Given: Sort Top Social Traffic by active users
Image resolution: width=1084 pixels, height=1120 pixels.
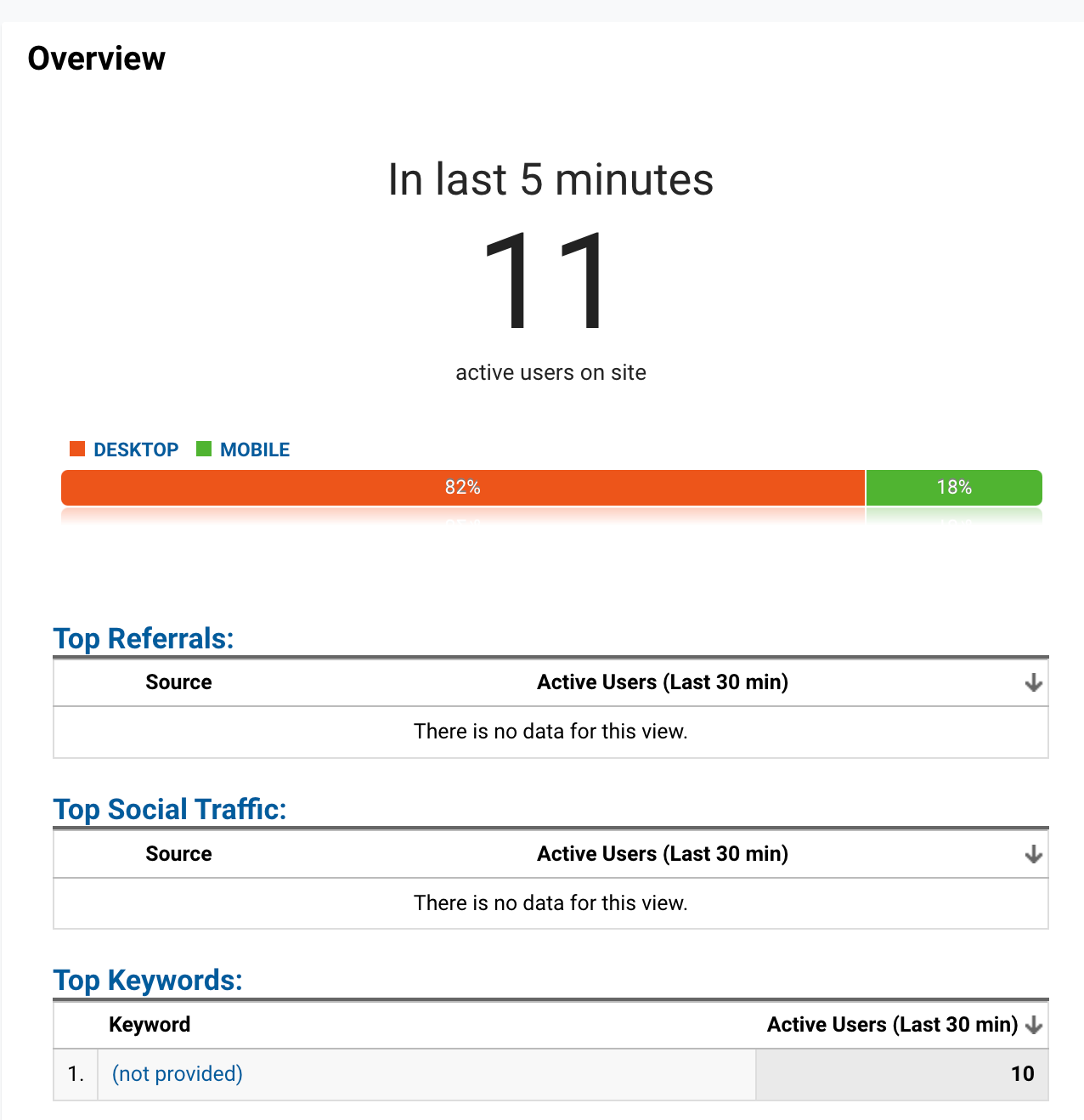Looking at the screenshot, I should (1033, 854).
